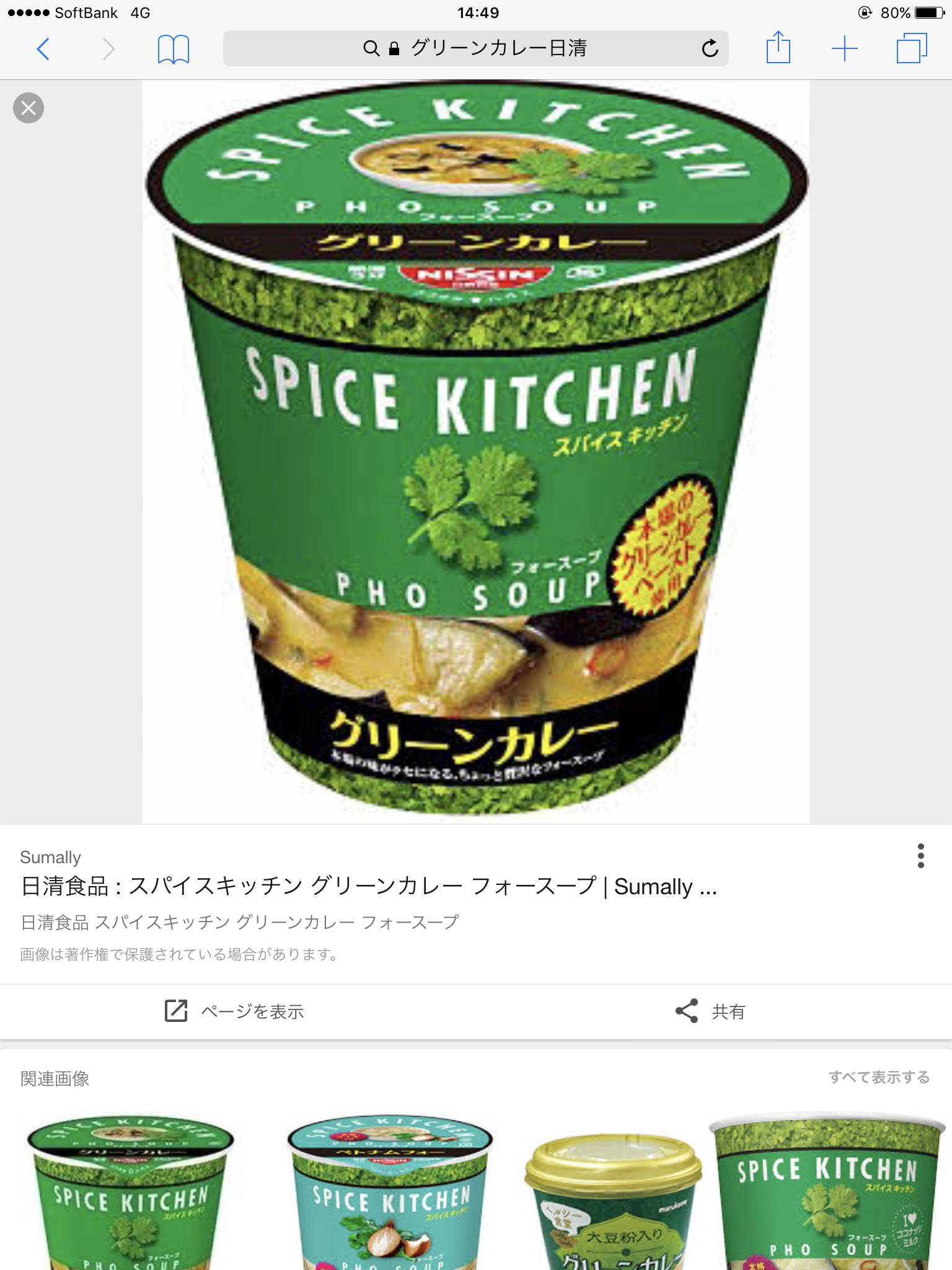Open the three-dot options menu
The width and height of the screenshot is (952, 1270).
920,856
